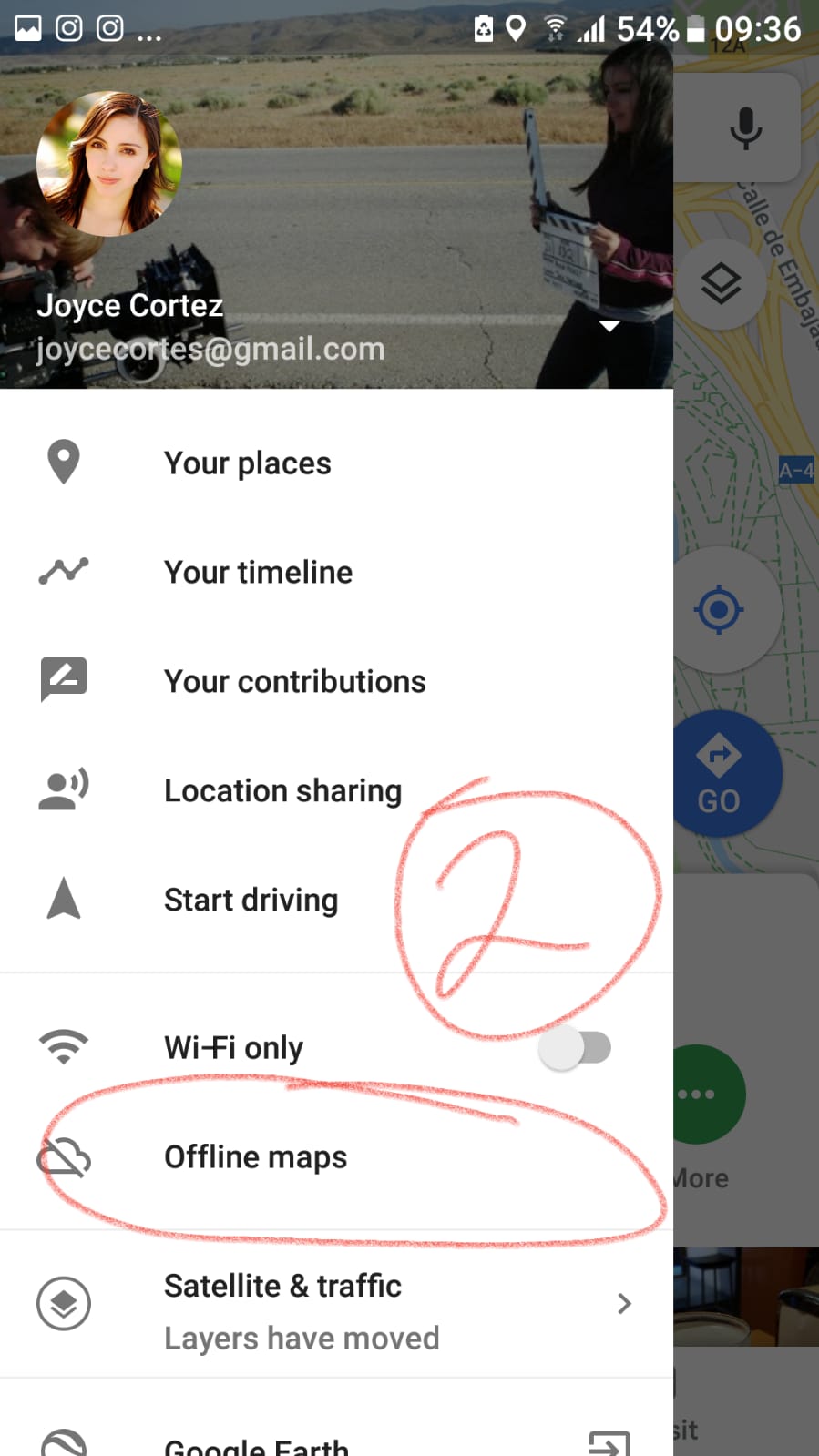Open Google Earth
The width and height of the screenshot is (819, 1456).
(x=256, y=1443)
